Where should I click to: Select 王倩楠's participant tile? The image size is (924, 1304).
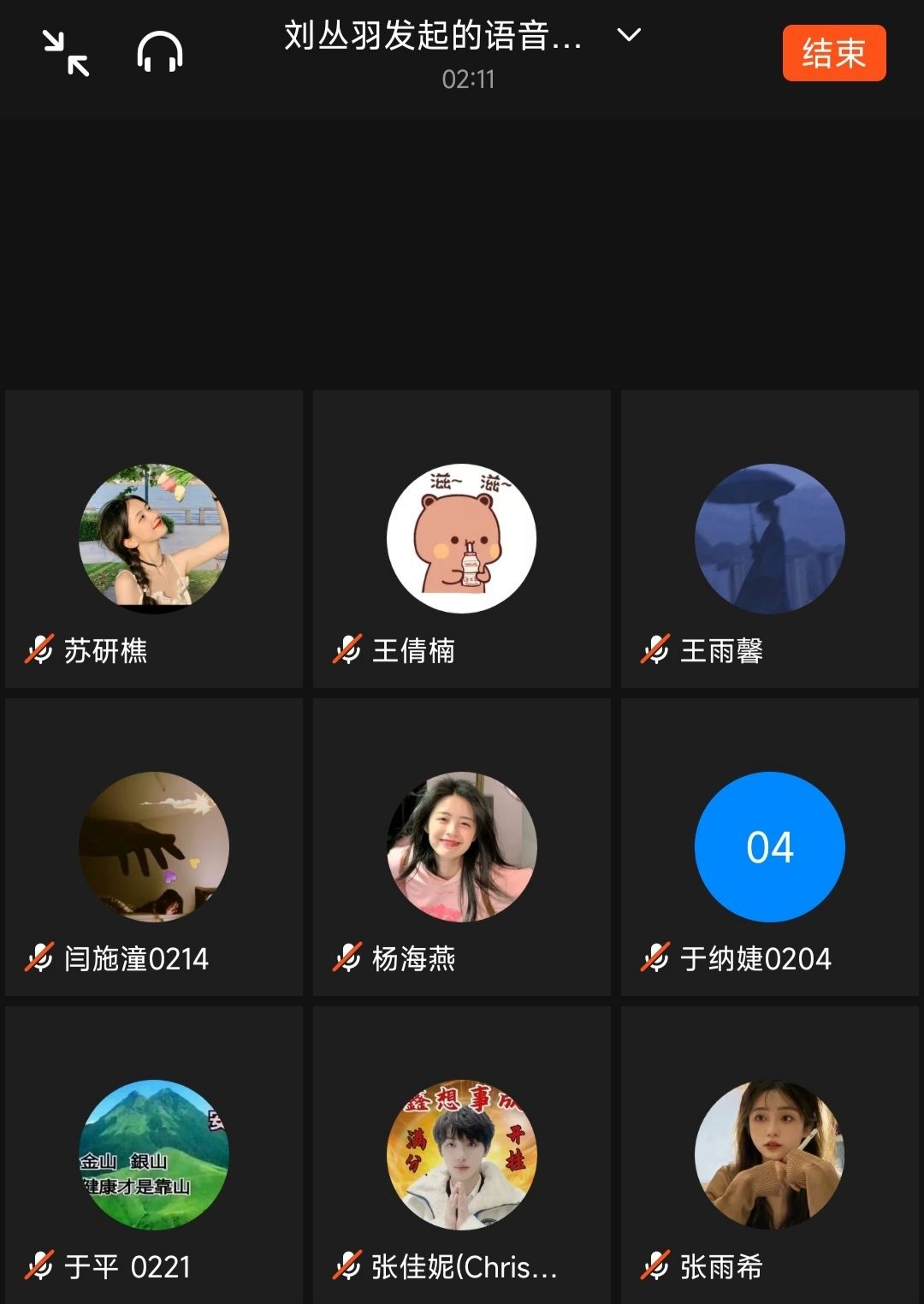click(x=462, y=539)
